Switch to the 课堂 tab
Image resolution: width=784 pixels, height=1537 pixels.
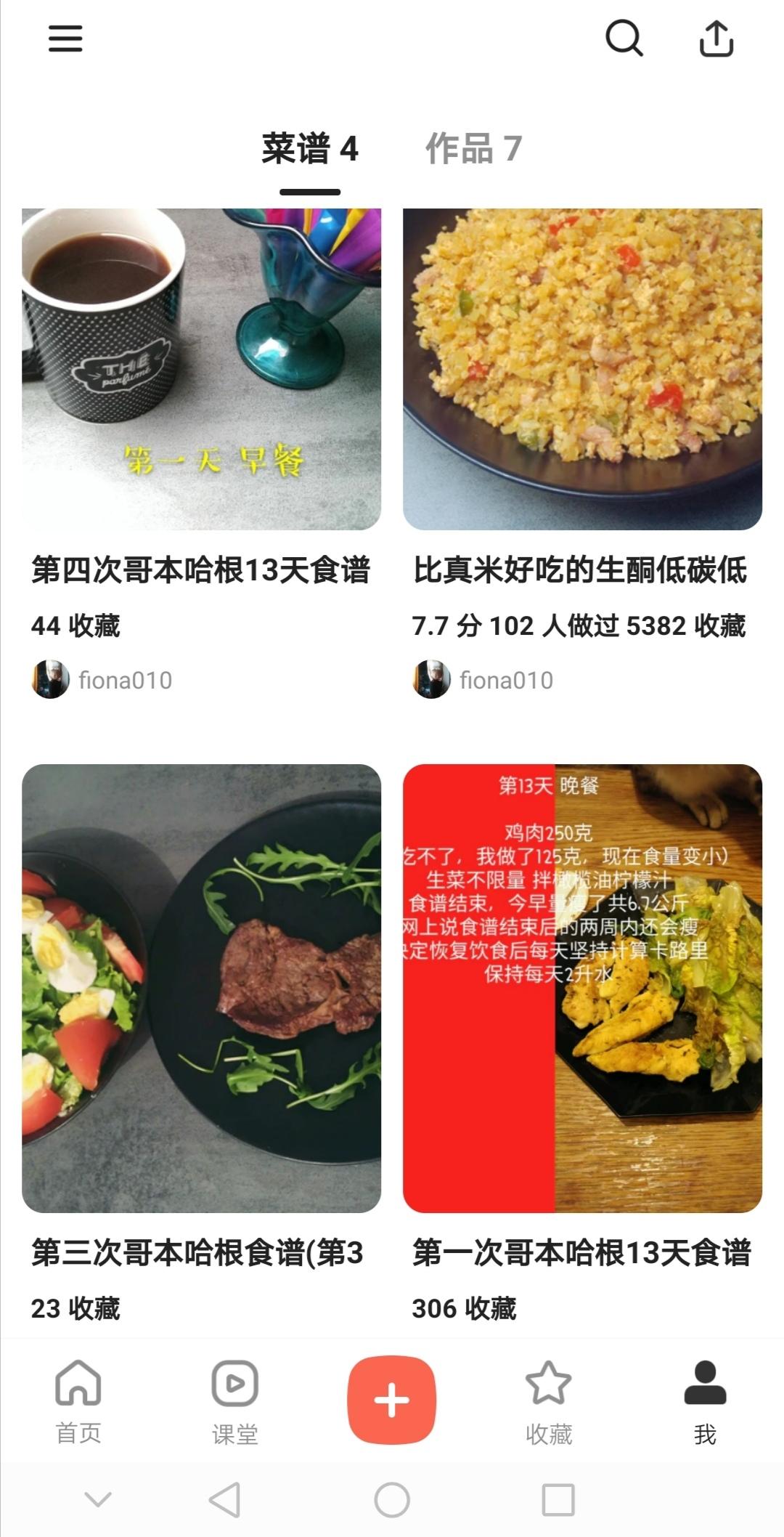pyautogui.click(x=234, y=1402)
